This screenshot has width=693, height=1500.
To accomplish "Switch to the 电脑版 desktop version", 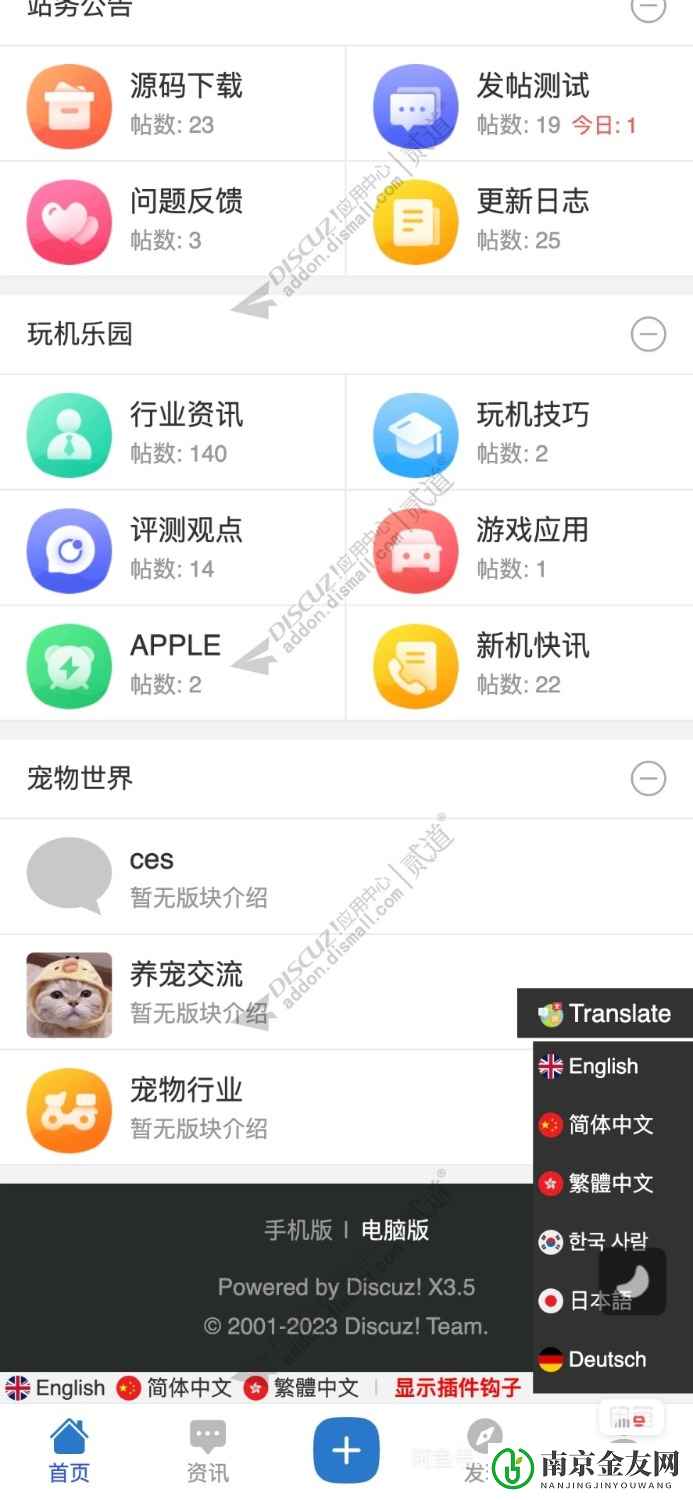I will pos(395,1230).
